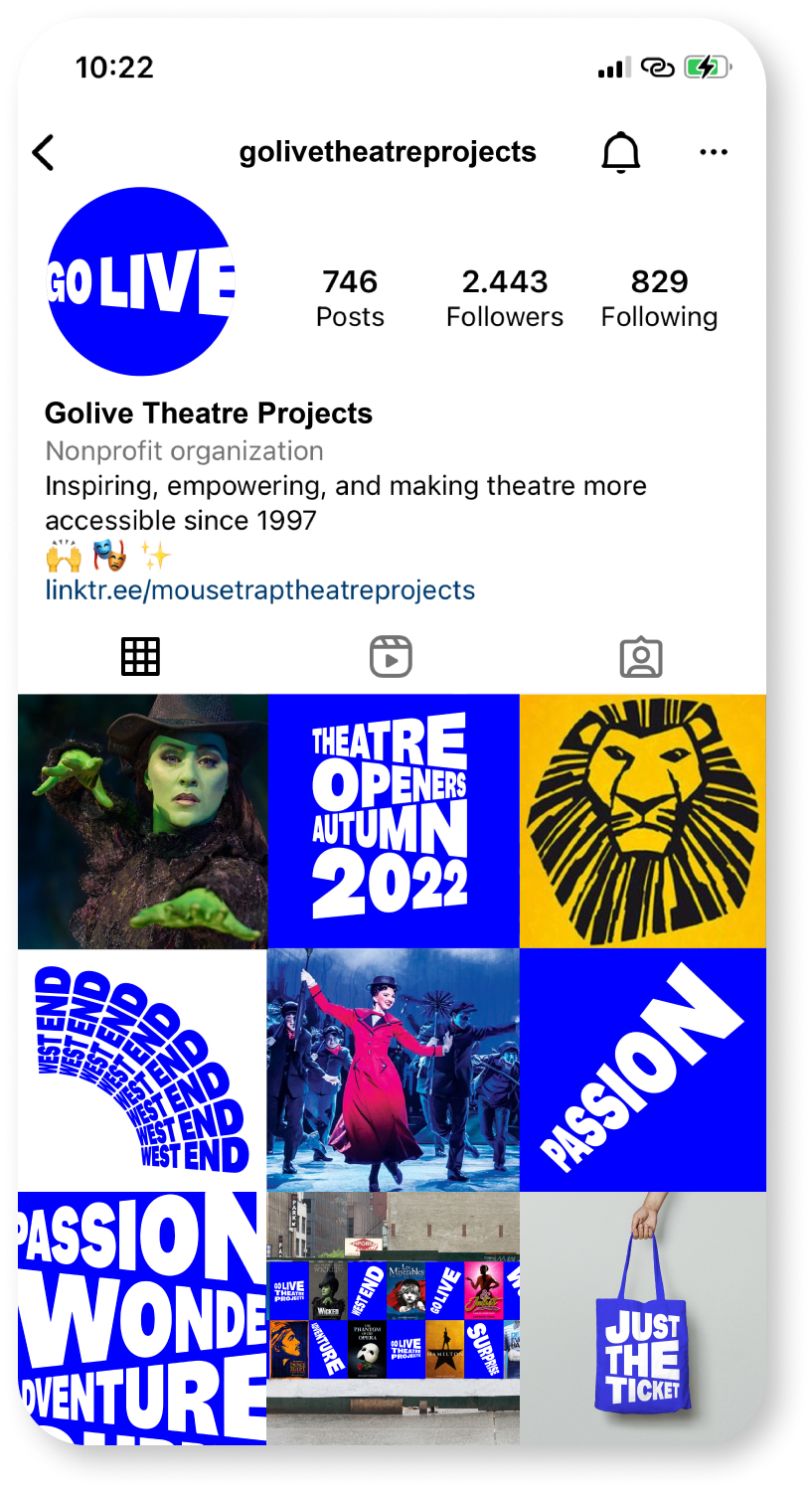Open the diagonal Passion graphic post
Screen dimensions: 812x1491
pos(642,1070)
